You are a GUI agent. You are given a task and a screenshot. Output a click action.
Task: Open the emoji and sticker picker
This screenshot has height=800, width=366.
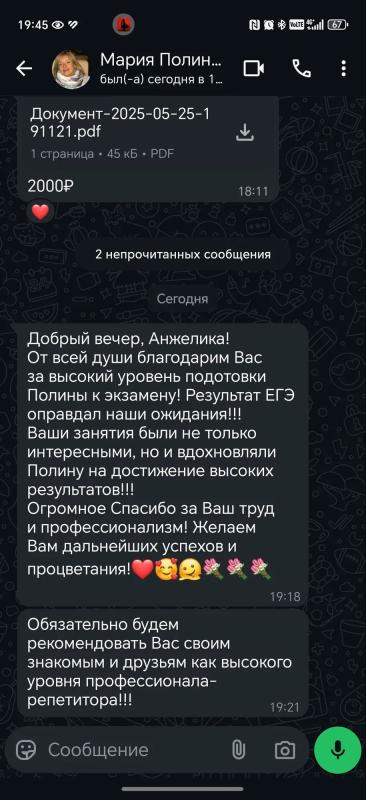coord(26,749)
